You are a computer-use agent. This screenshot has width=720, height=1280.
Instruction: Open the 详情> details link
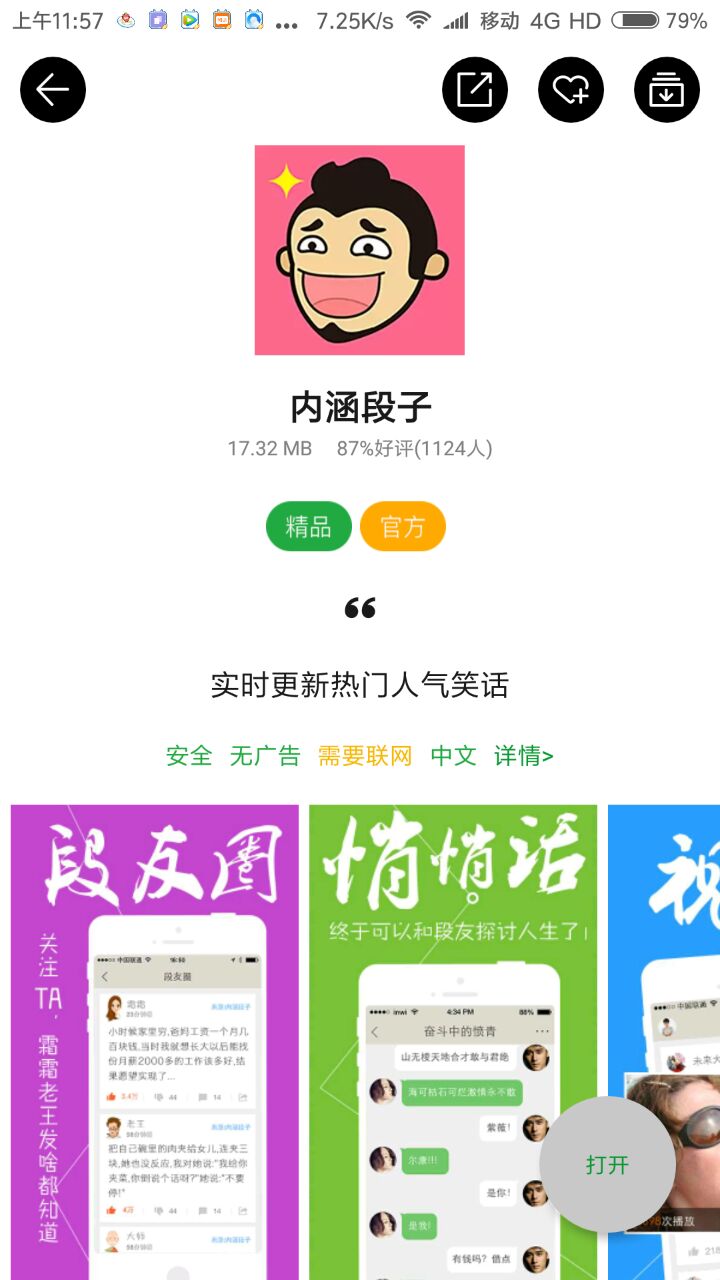(x=524, y=756)
